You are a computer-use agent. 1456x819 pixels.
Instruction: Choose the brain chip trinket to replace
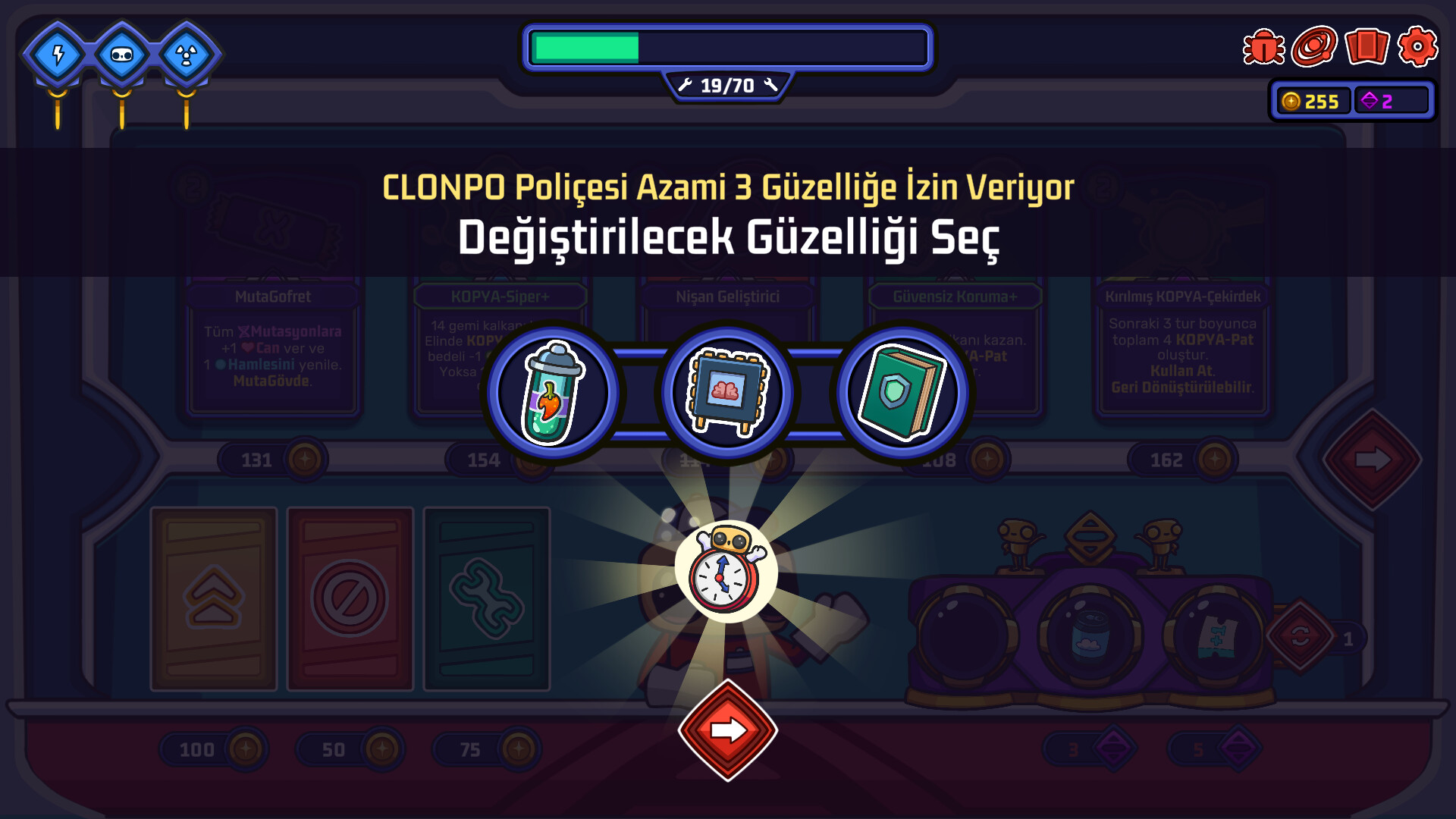[726, 393]
